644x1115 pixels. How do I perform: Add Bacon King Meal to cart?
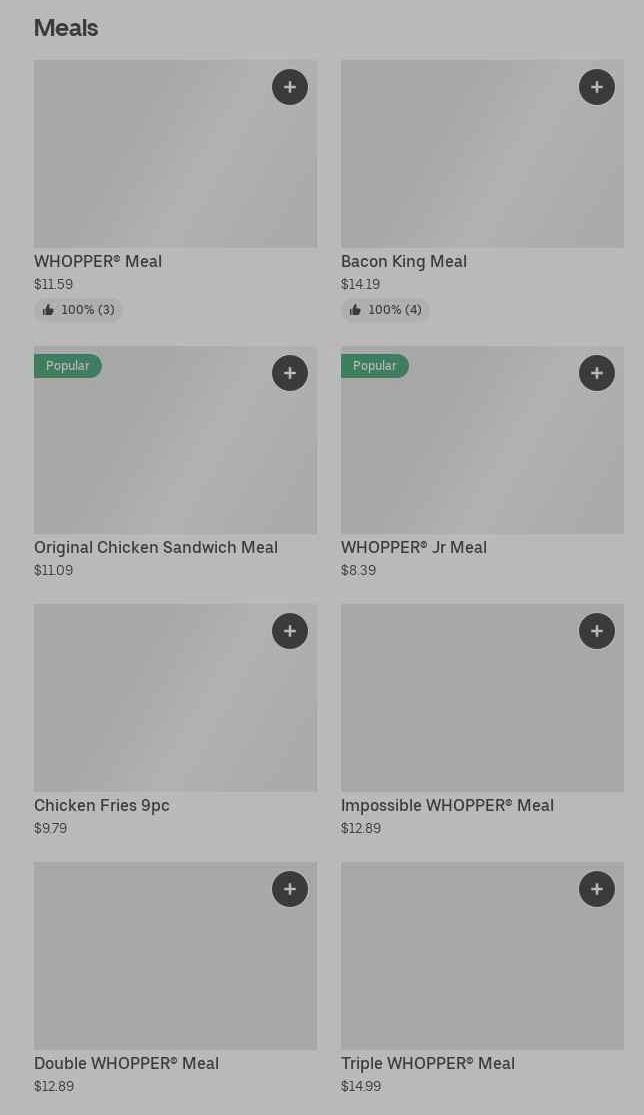(x=597, y=87)
